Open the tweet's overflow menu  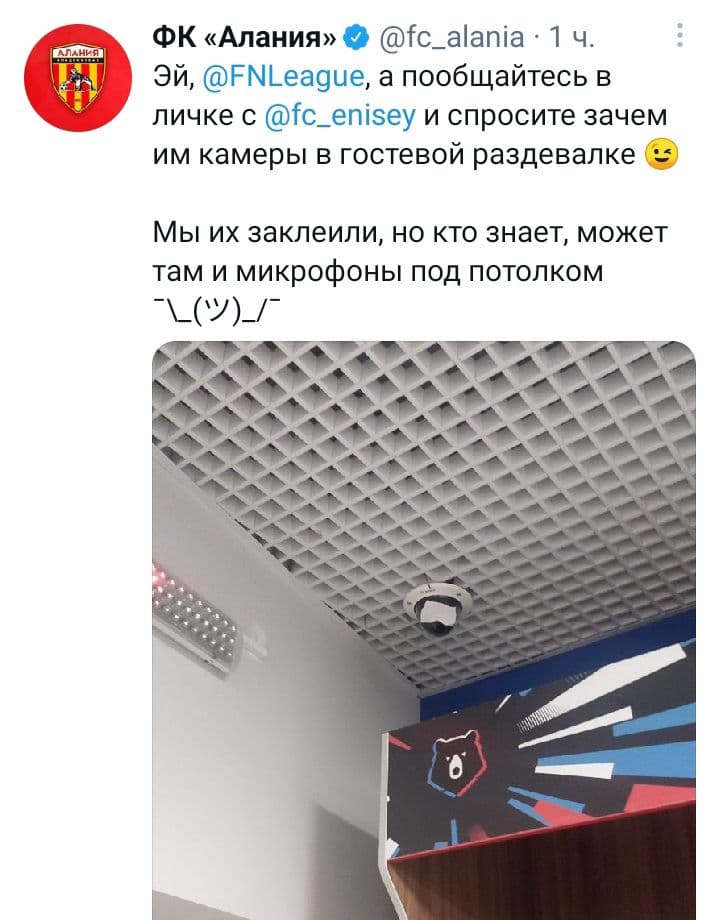(x=681, y=37)
